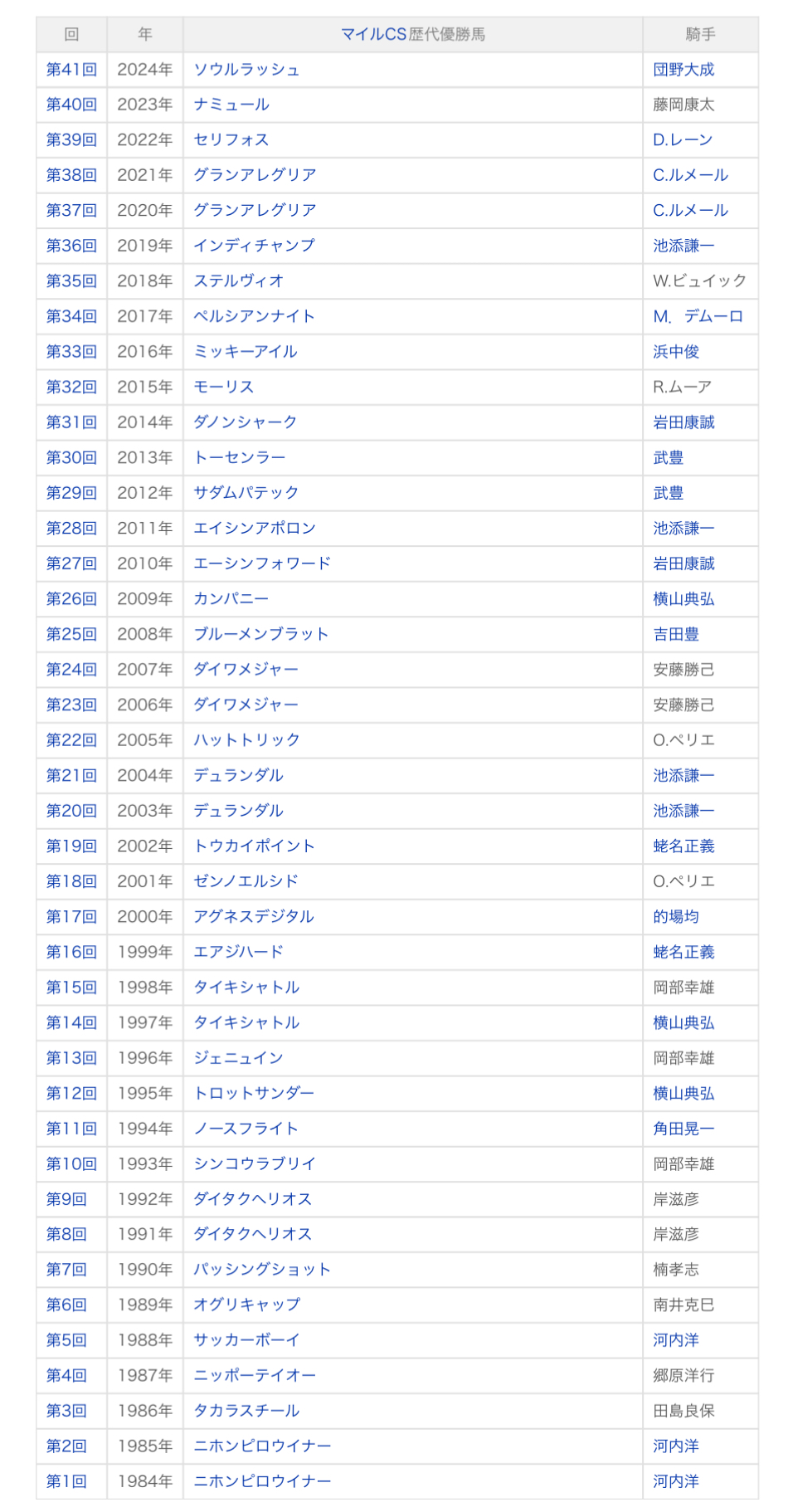788x1512 pixels.
Task: Open jockey D.レーン's page
Action: pos(683,140)
